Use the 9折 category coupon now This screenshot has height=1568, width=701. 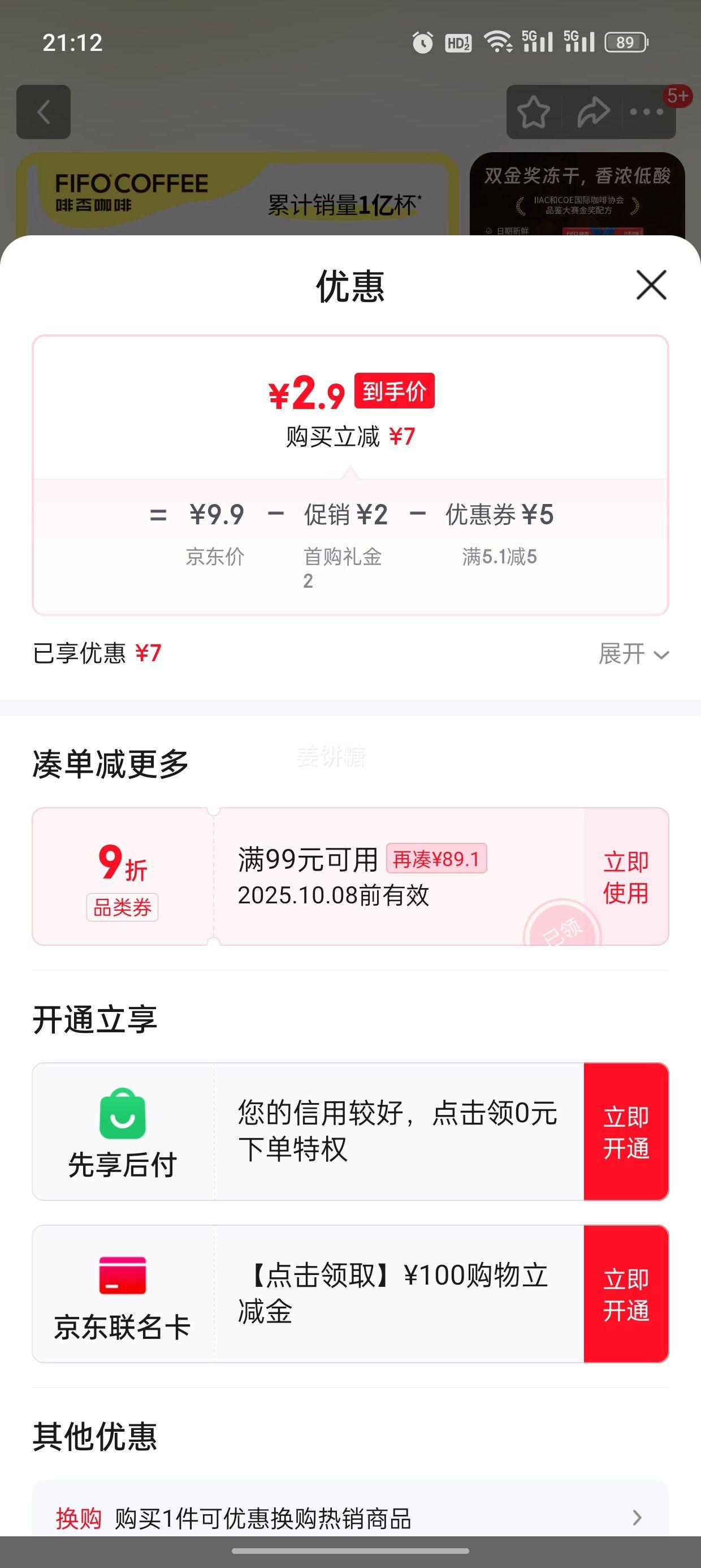tap(626, 877)
